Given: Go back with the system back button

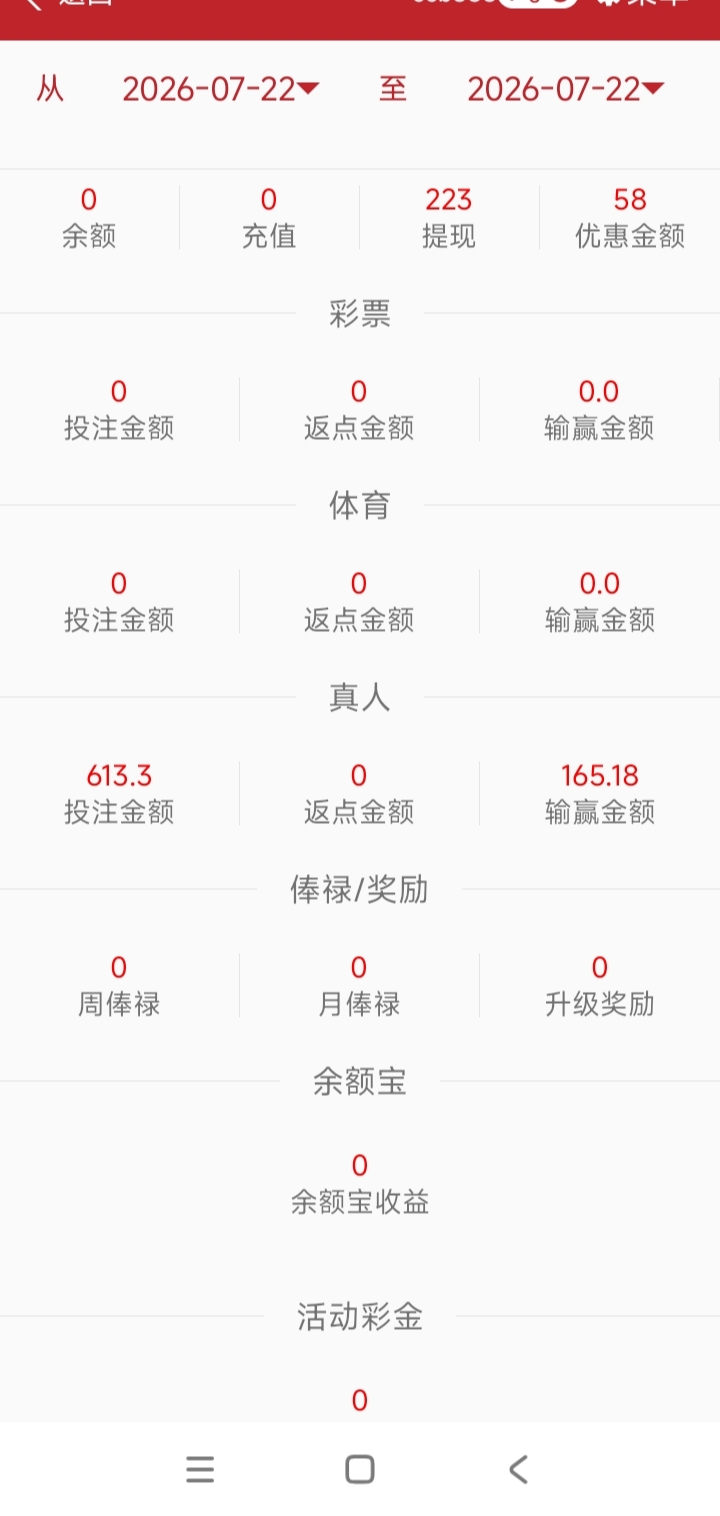Looking at the screenshot, I should pyautogui.click(x=518, y=1469).
